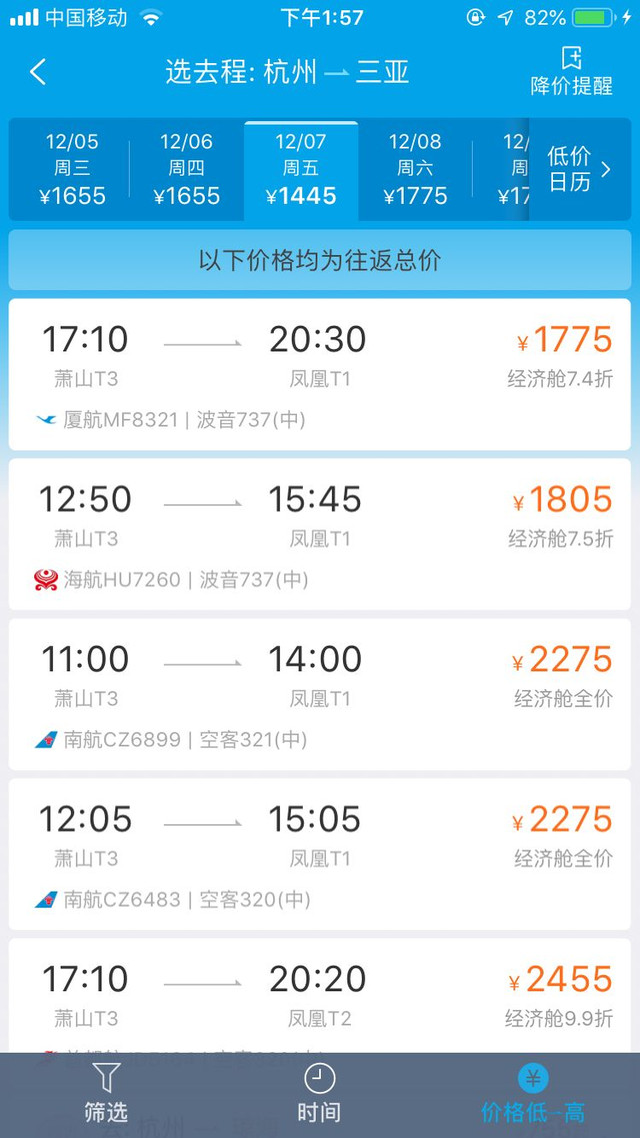Select the 12/08 周六 date tab
This screenshot has width=640, height=1138.
(x=415, y=169)
